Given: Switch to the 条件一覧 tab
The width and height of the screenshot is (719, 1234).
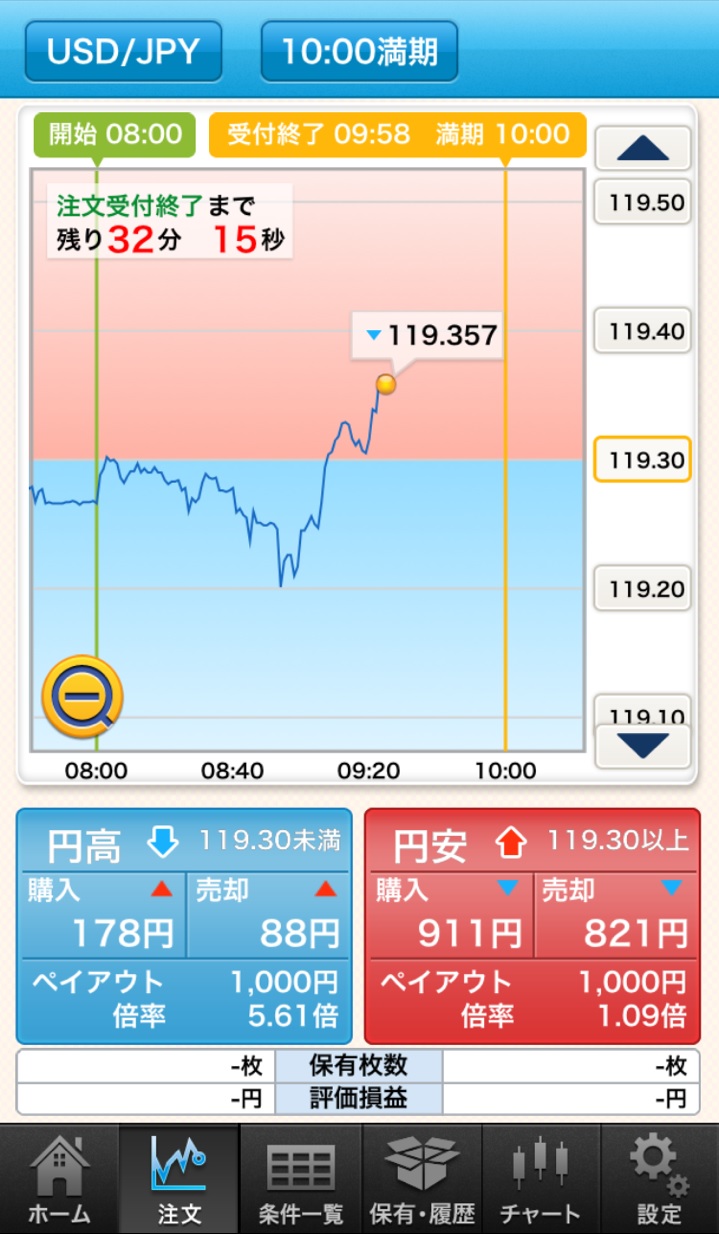Looking at the screenshot, I should pos(300,1179).
